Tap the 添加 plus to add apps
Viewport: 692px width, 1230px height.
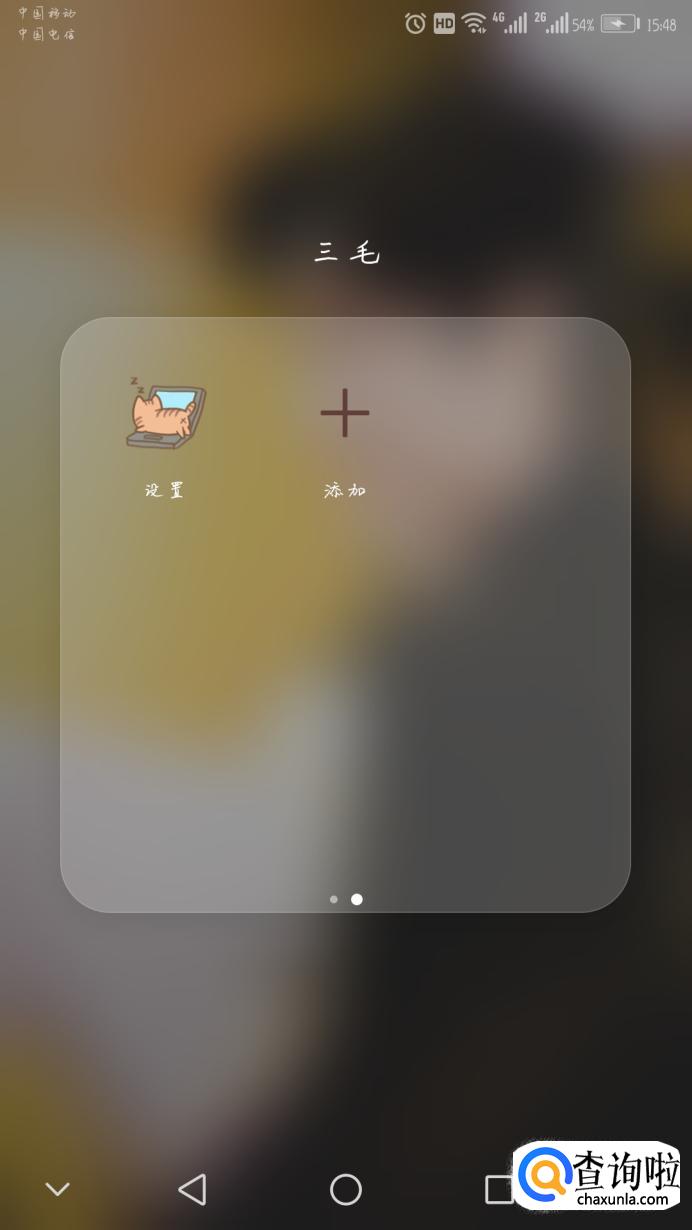pyautogui.click(x=345, y=413)
